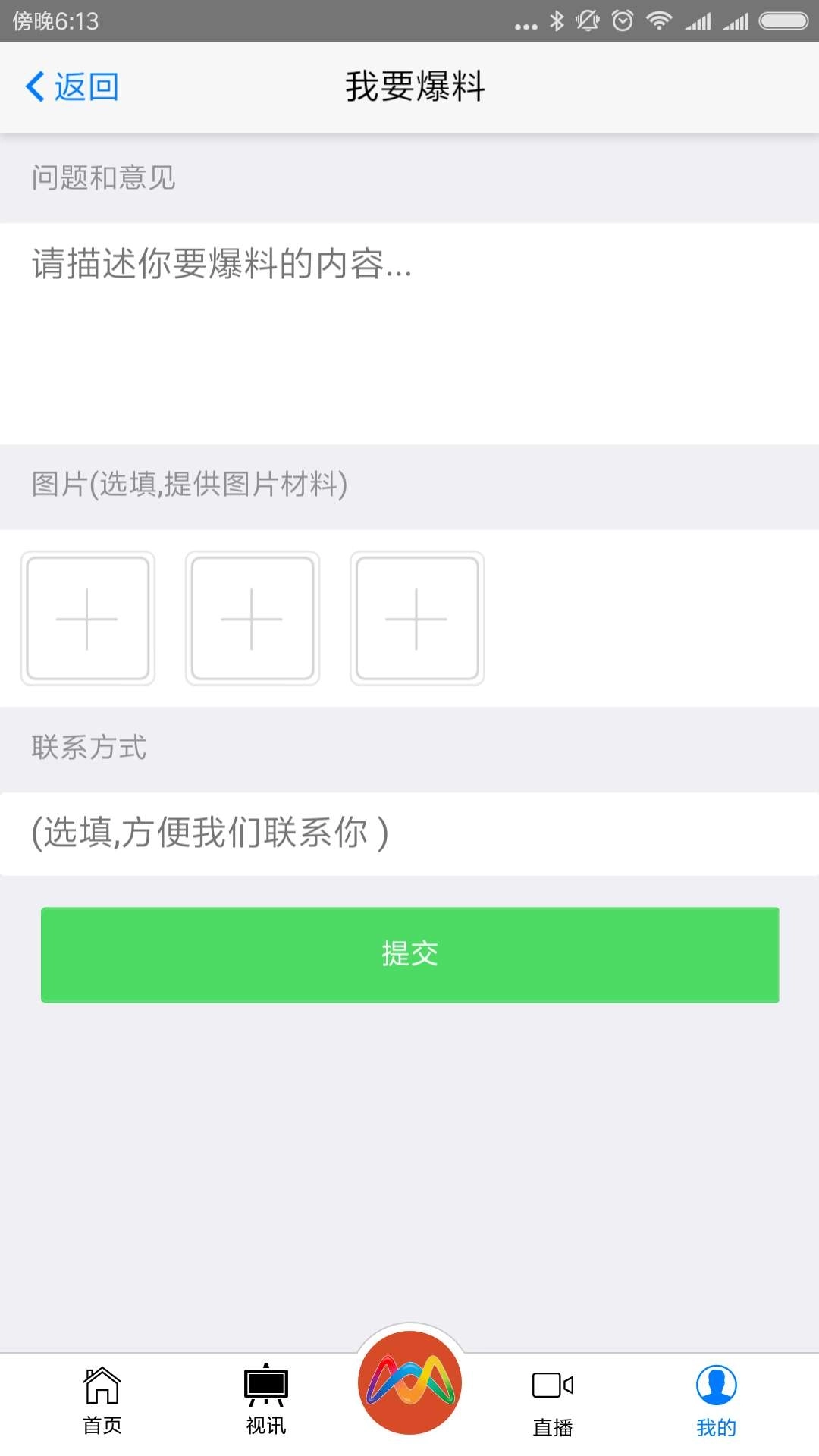Switch to the 直播 tab
The height and width of the screenshot is (1456, 819).
(x=551, y=1399)
